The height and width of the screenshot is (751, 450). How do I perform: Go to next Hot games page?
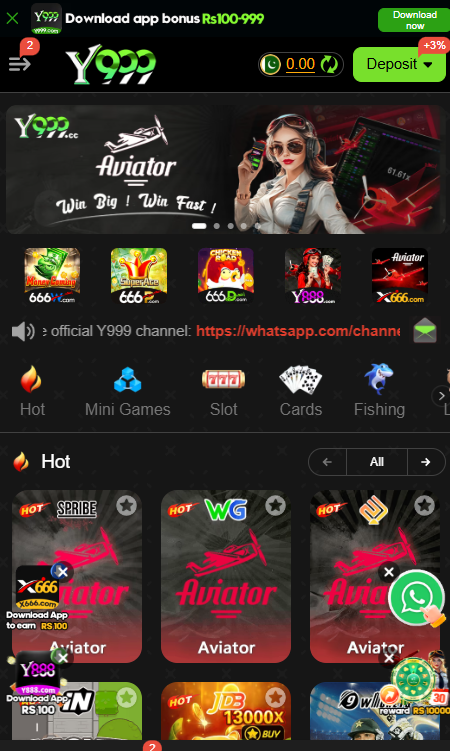tap(426, 462)
